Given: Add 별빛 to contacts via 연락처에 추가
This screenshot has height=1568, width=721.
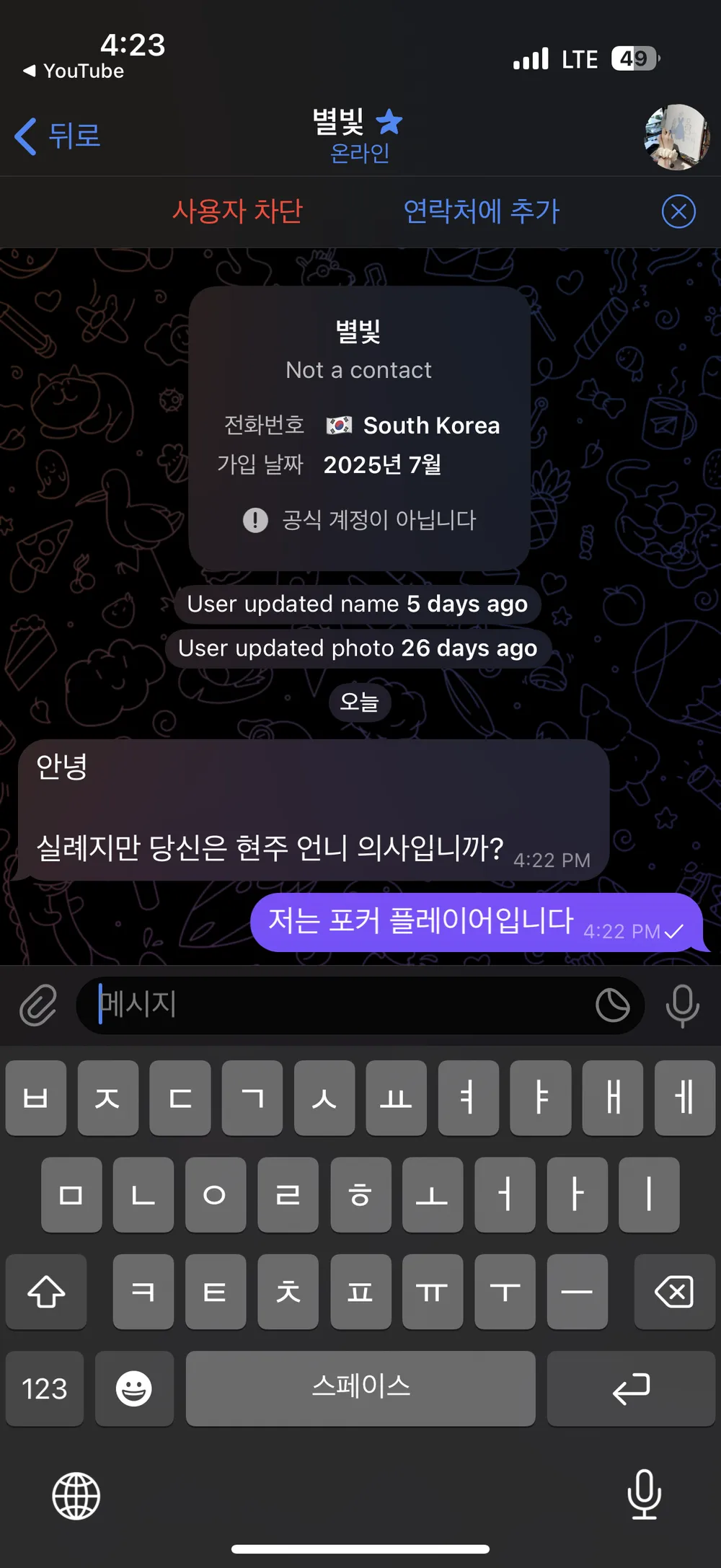Looking at the screenshot, I should click(481, 211).
